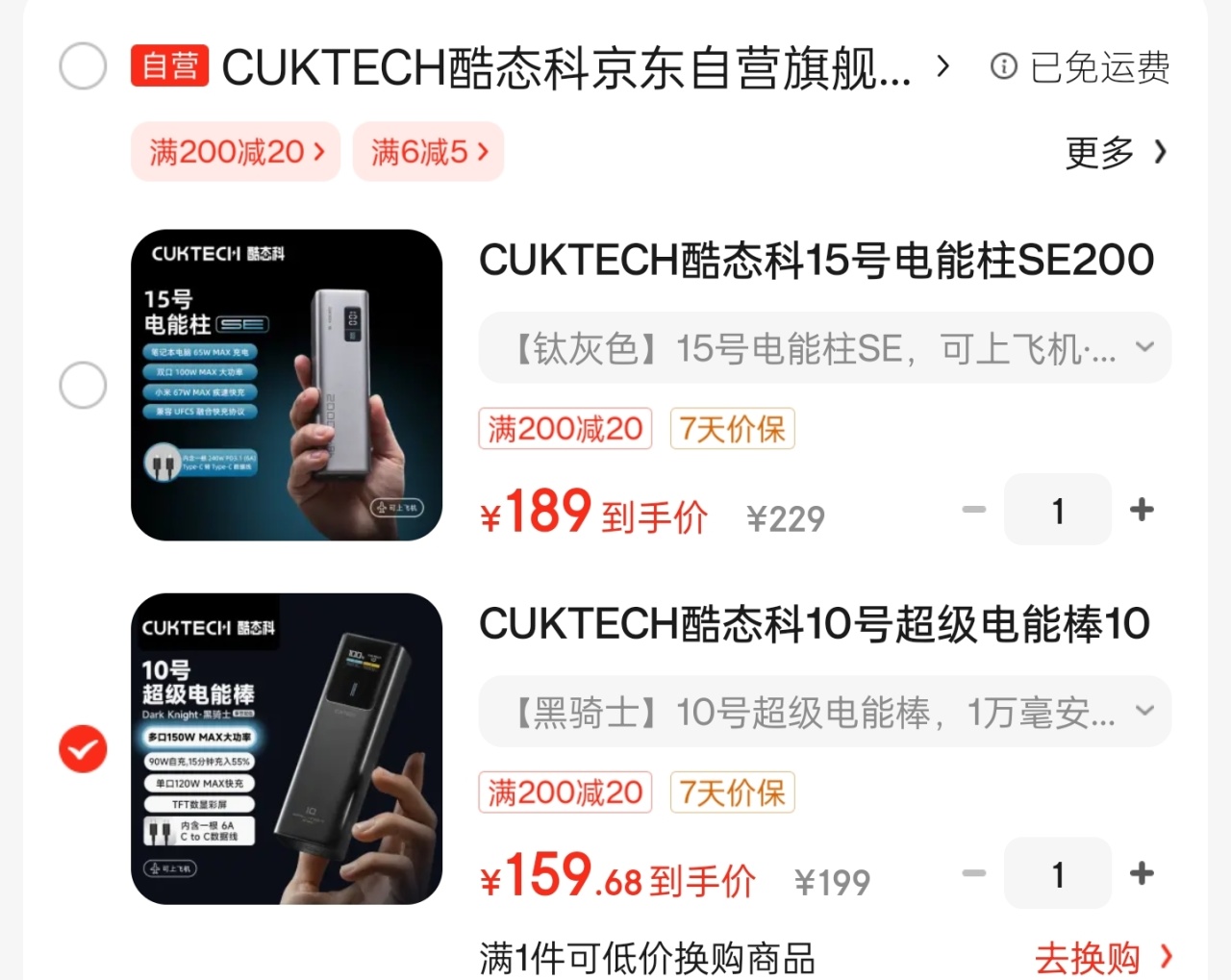1231x980 pixels.
Task: Change 钛灰色 variant for 15号电能柱SE
Action: (x=825, y=348)
